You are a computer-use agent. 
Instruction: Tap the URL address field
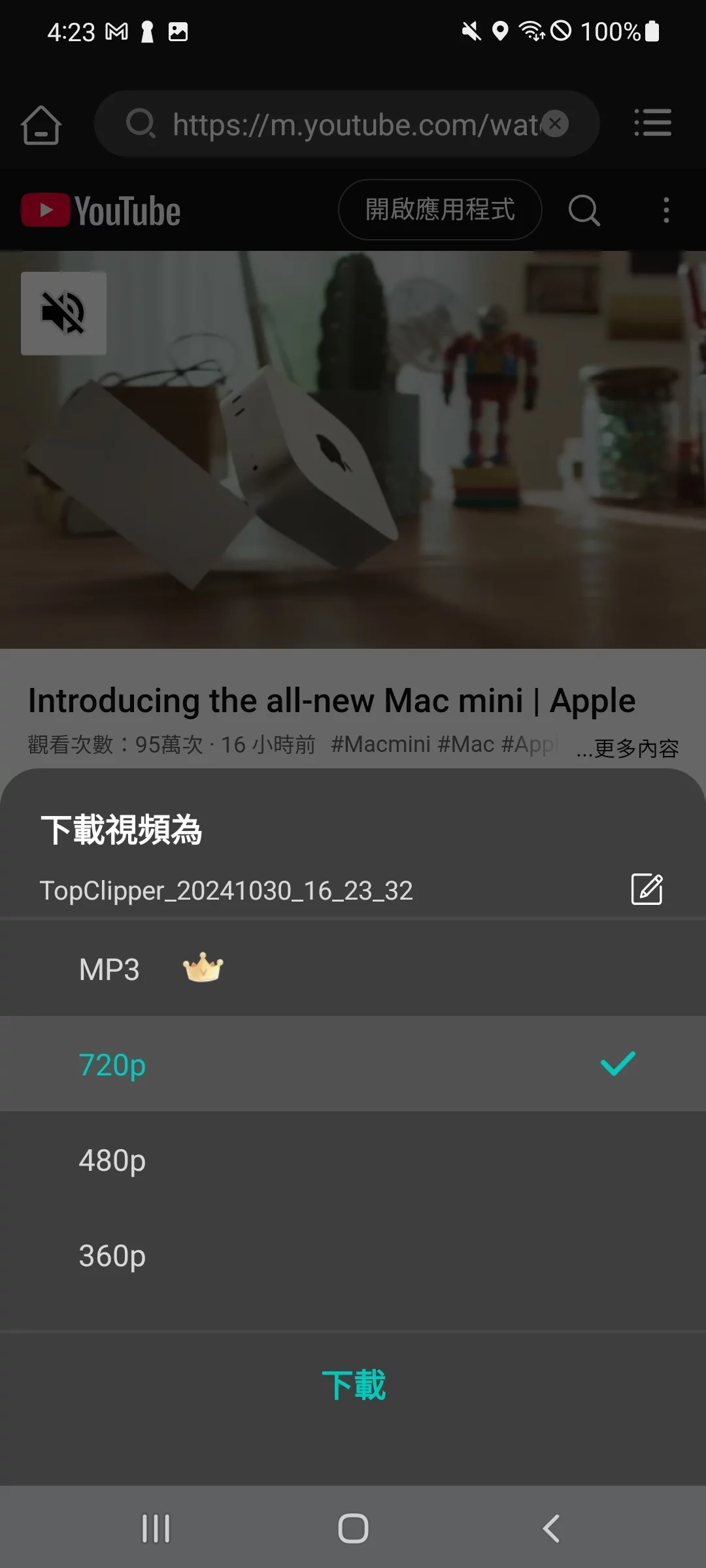346,123
